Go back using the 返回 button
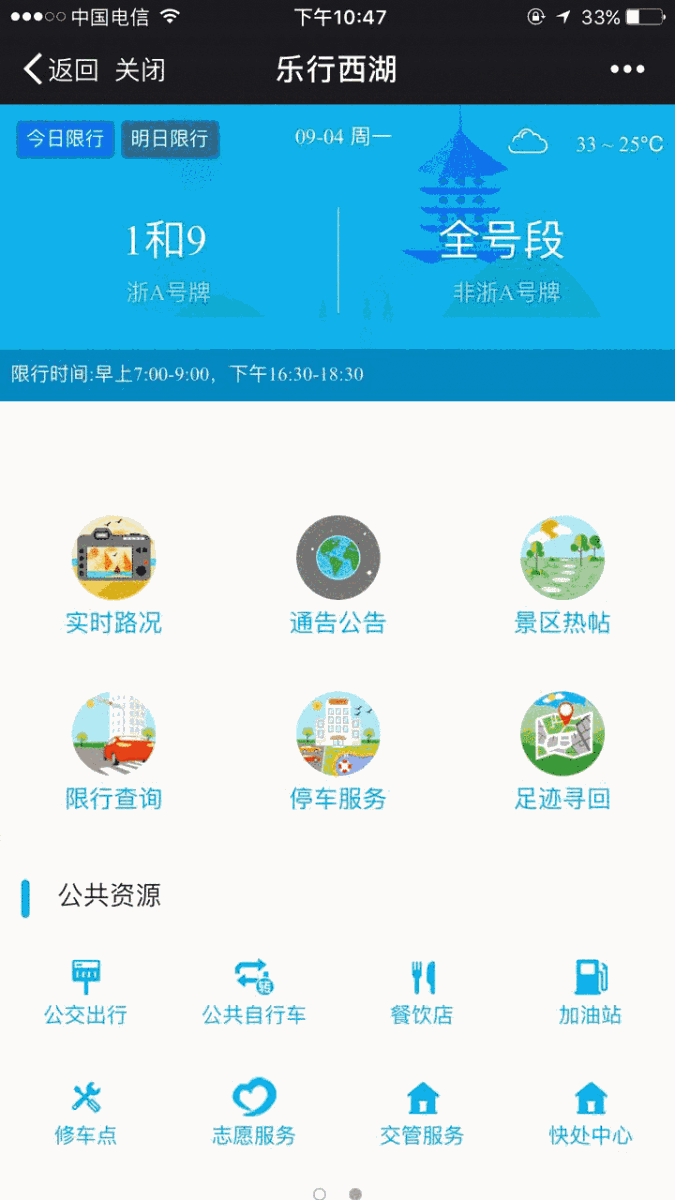The width and height of the screenshot is (675, 1200). pyautogui.click(x=60, y=70)
